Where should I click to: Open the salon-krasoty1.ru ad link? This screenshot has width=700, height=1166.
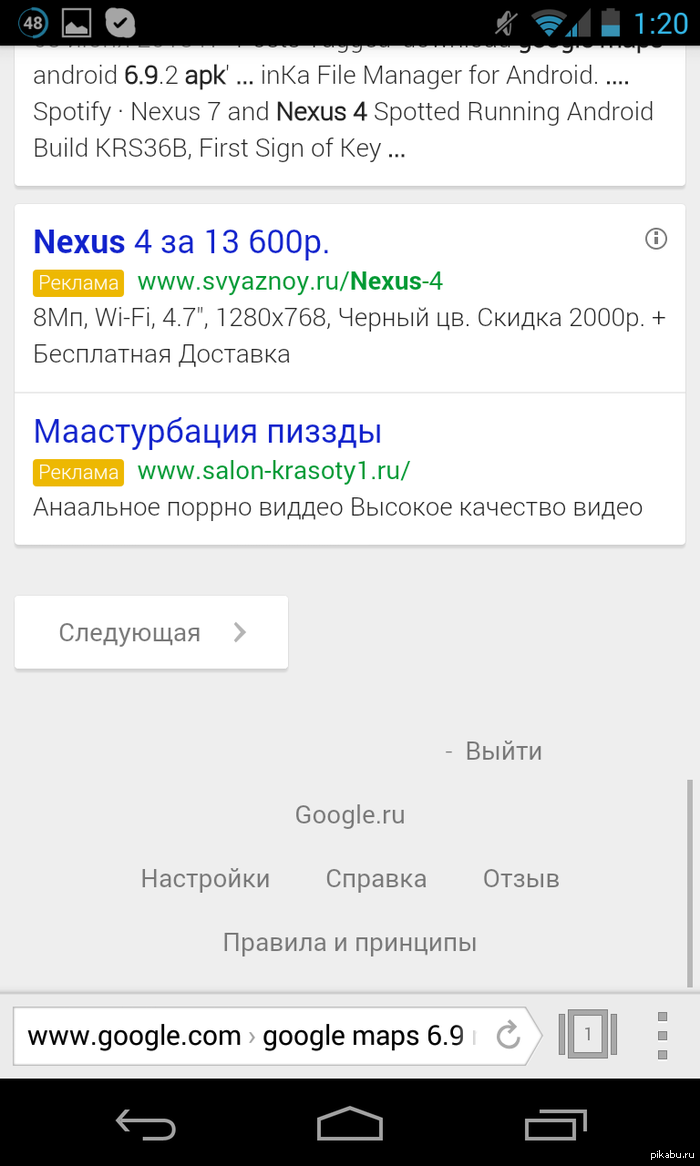coord(207,432)
